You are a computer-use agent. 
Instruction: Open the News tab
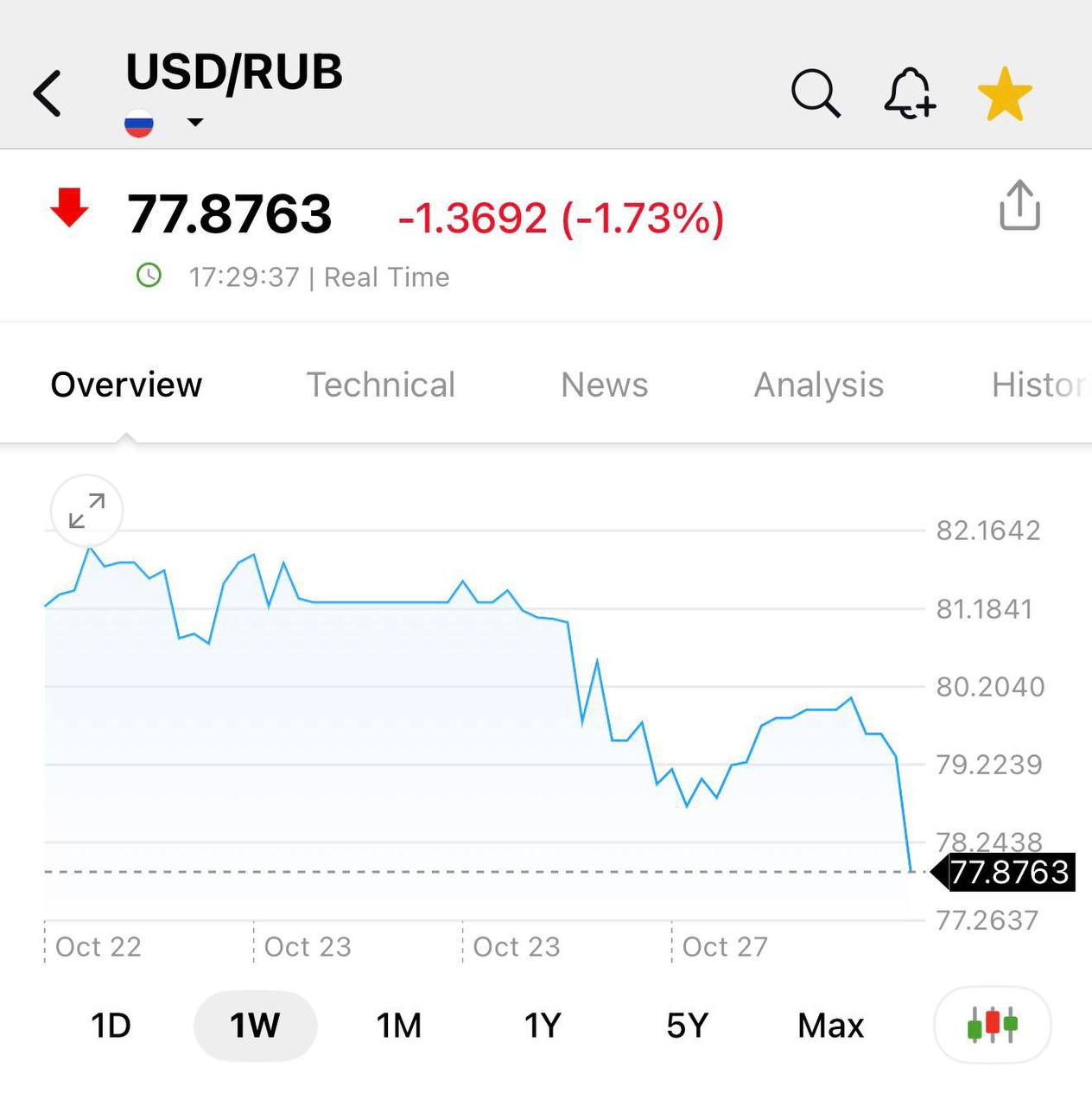604,385
